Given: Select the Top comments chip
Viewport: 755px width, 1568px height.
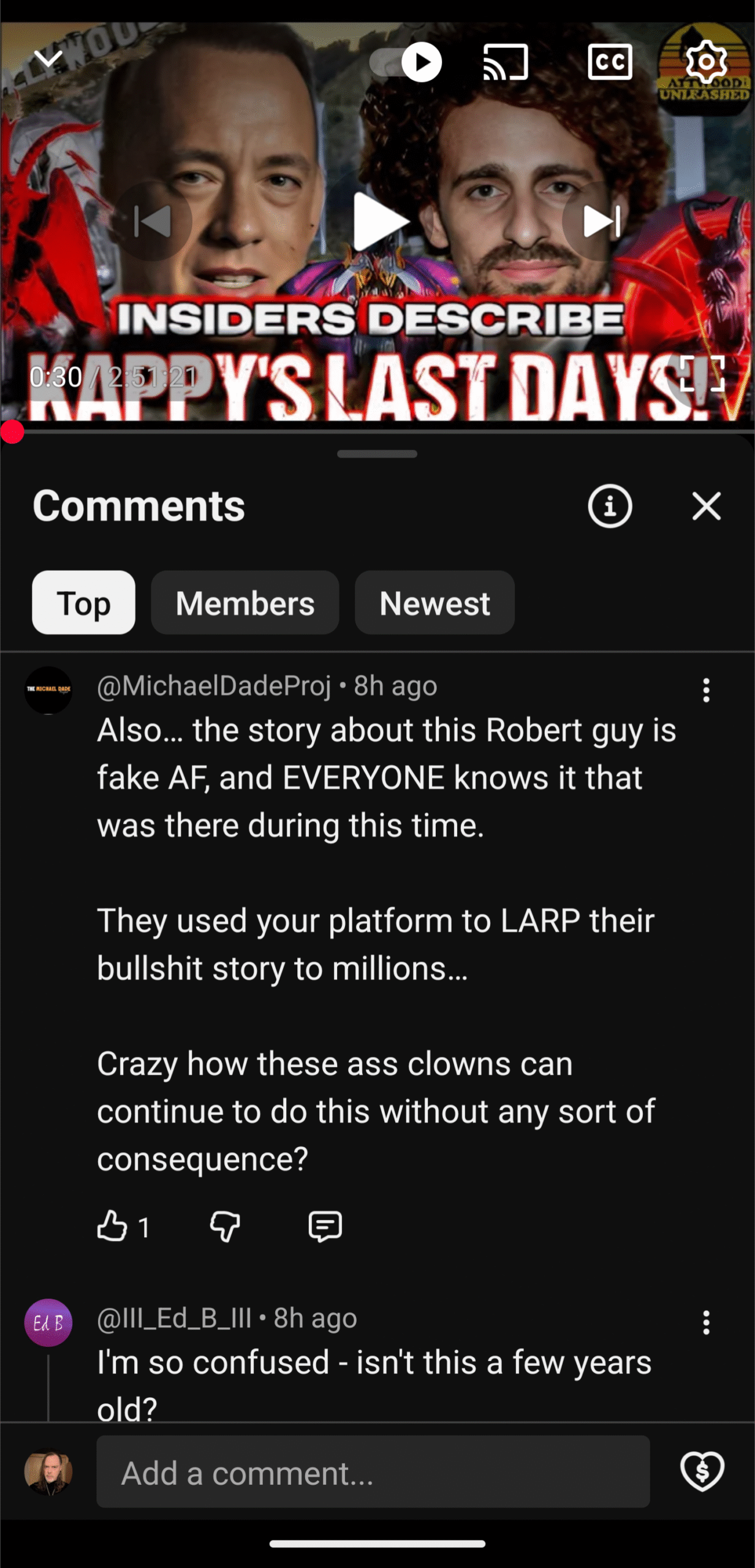Looking at the screenshot, I should (83, 603).
